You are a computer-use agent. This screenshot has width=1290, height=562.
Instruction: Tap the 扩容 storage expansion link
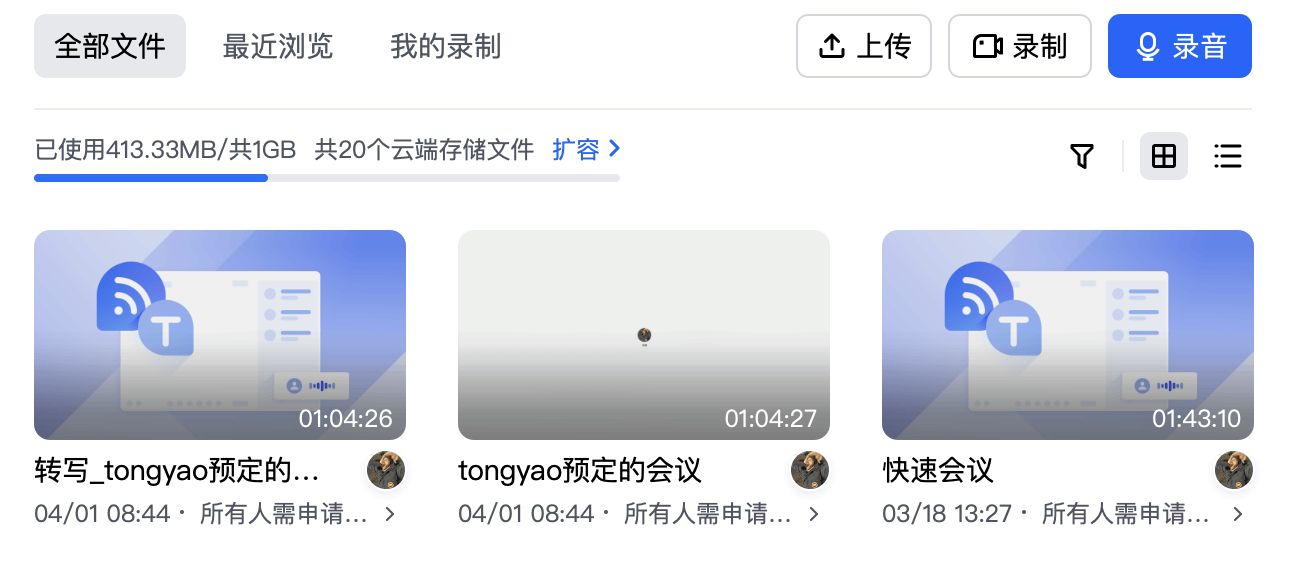click(587, 150)
